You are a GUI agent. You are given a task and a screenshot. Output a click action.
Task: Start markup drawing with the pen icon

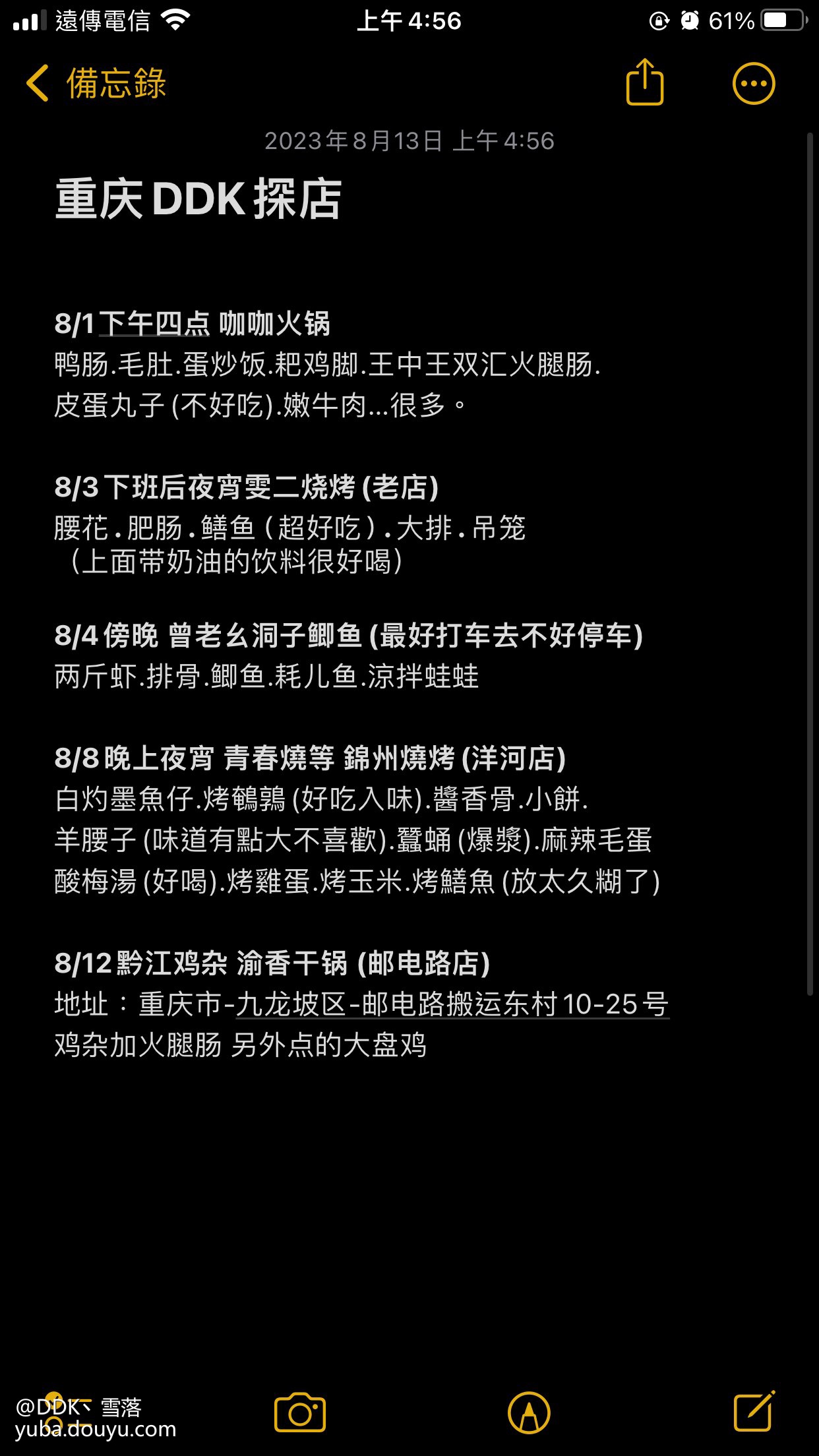529,1412
